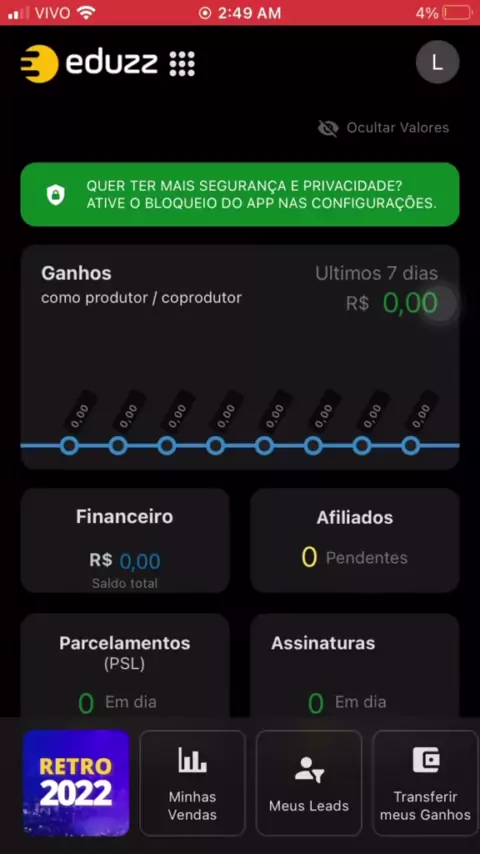The height and width of the screenshot is (854, 480).
Task: Open the Ganhos earnings card
Action: (x=240, y=357)
